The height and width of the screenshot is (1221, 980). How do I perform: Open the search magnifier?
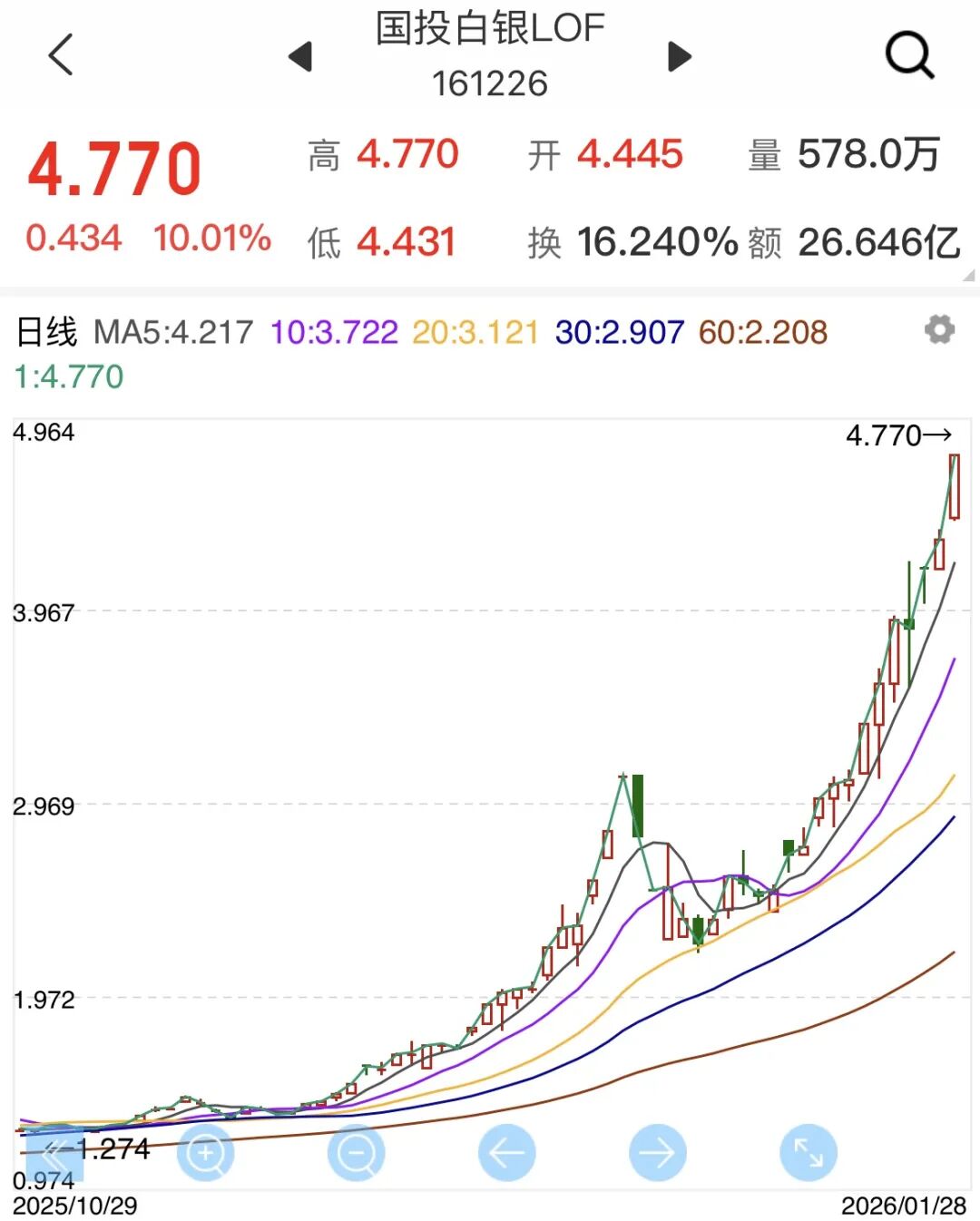click(x=908, y=55)
